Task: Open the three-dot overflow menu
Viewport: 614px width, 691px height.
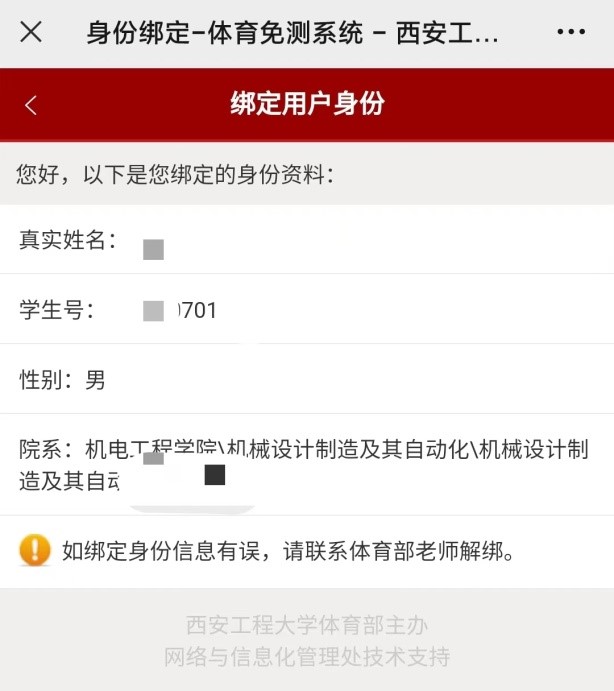Action: (x=571, y=32)
